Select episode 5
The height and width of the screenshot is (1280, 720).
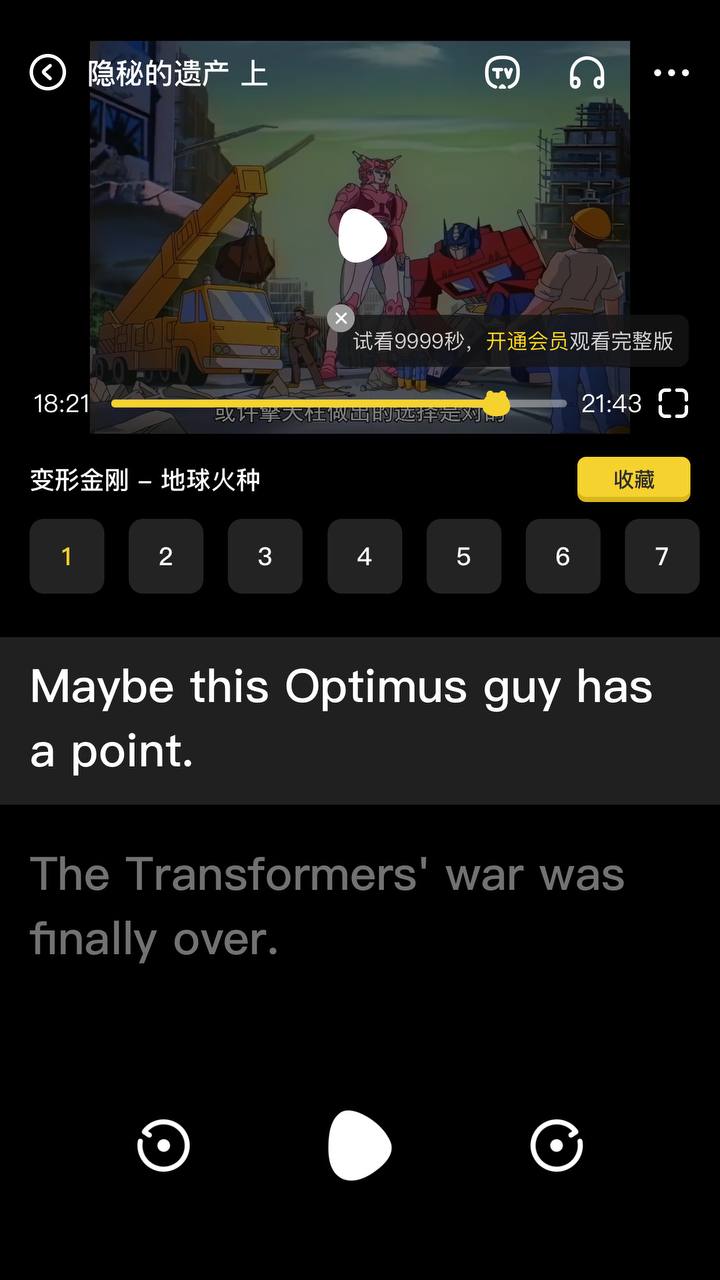pyautogui.click(x=464, y=556)
